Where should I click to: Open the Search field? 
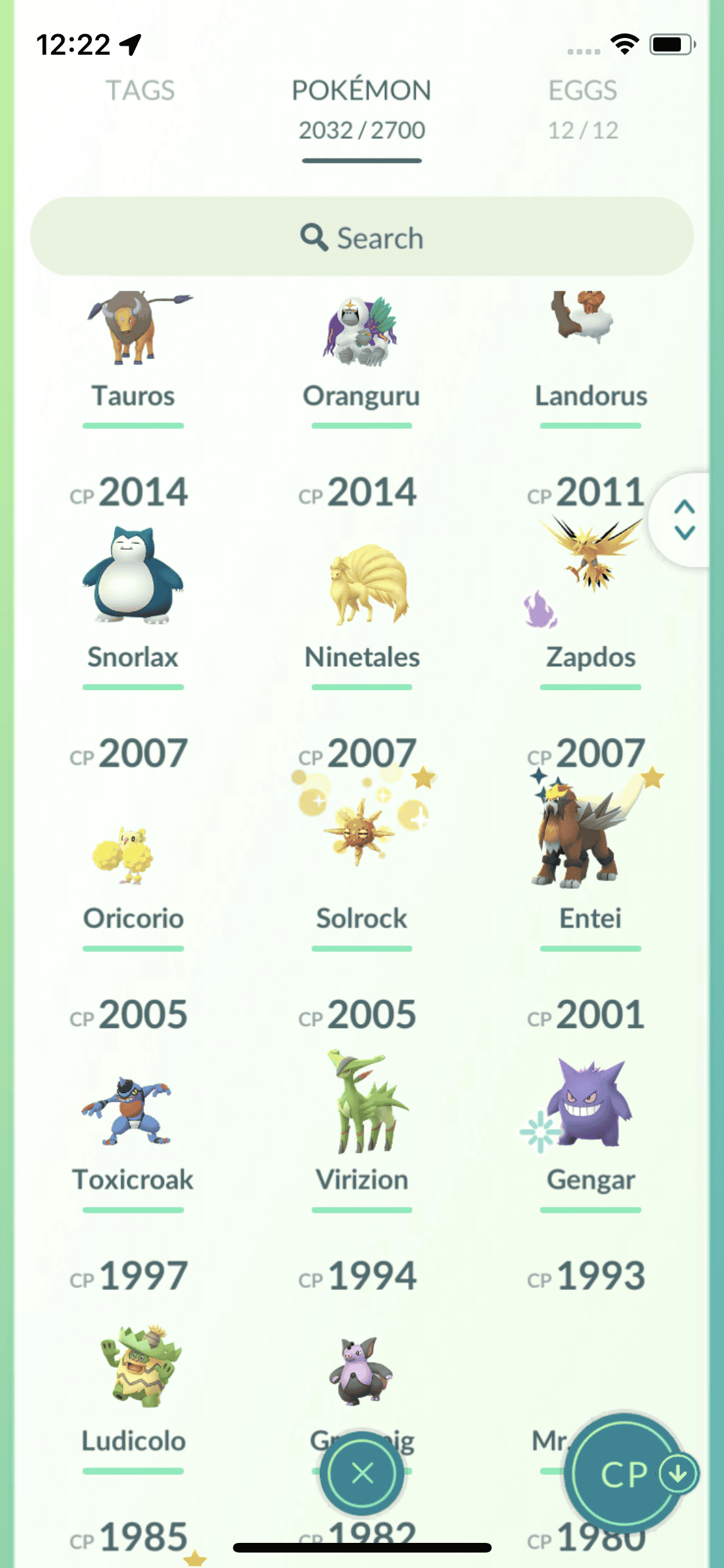362,237
